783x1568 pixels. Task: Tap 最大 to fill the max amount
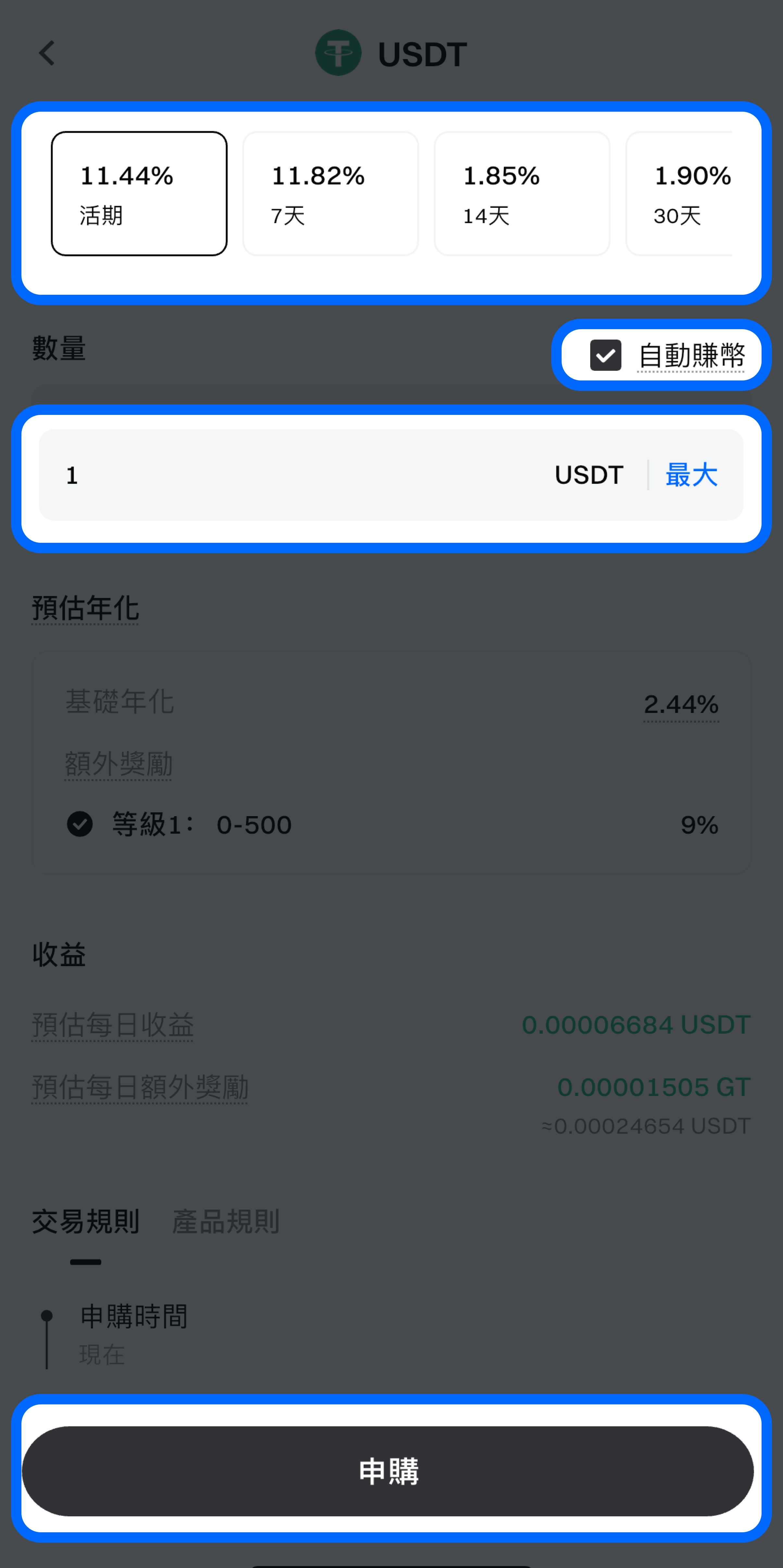691,475
